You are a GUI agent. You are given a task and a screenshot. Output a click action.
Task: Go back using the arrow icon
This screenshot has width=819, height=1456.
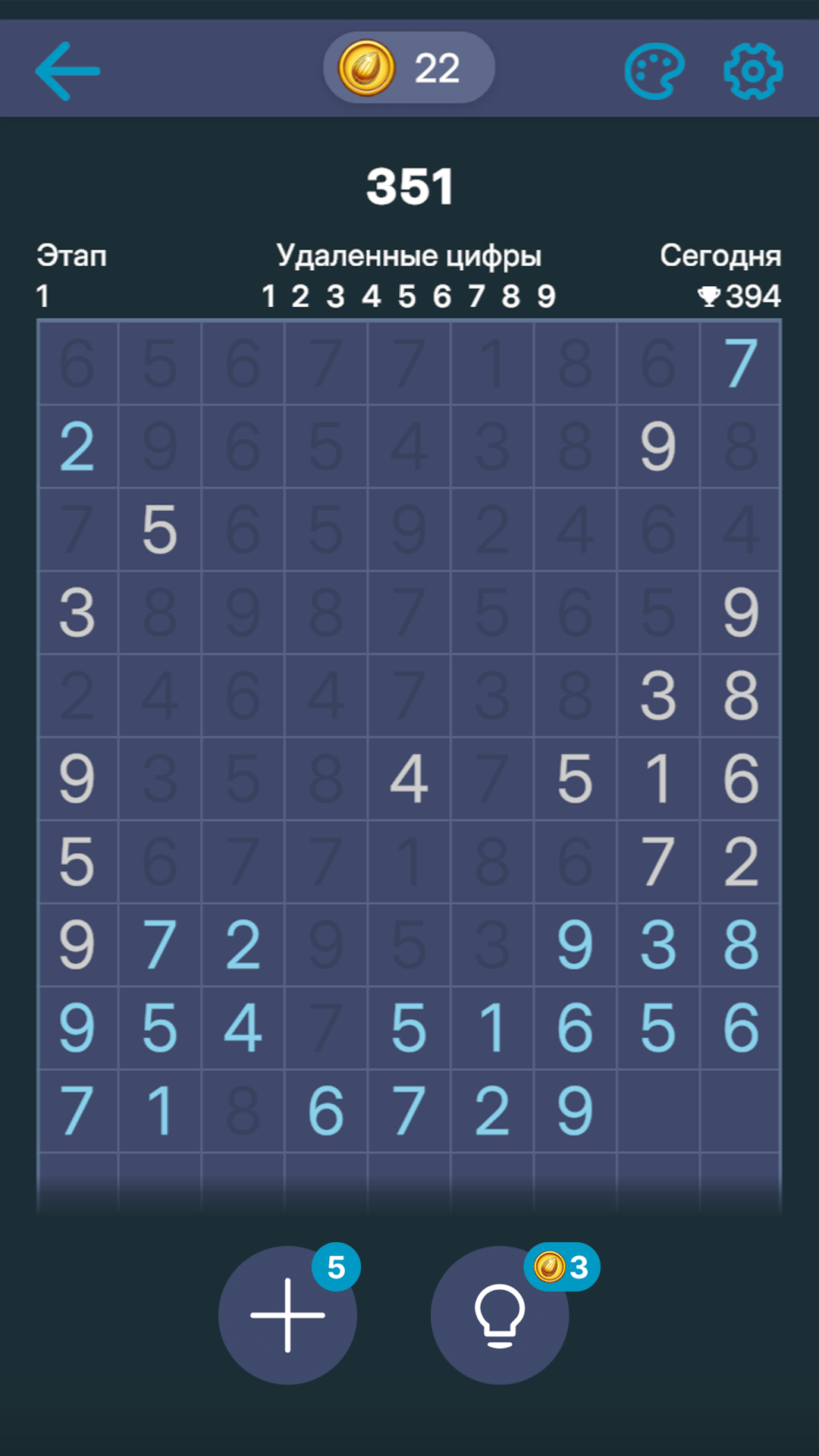67,71
